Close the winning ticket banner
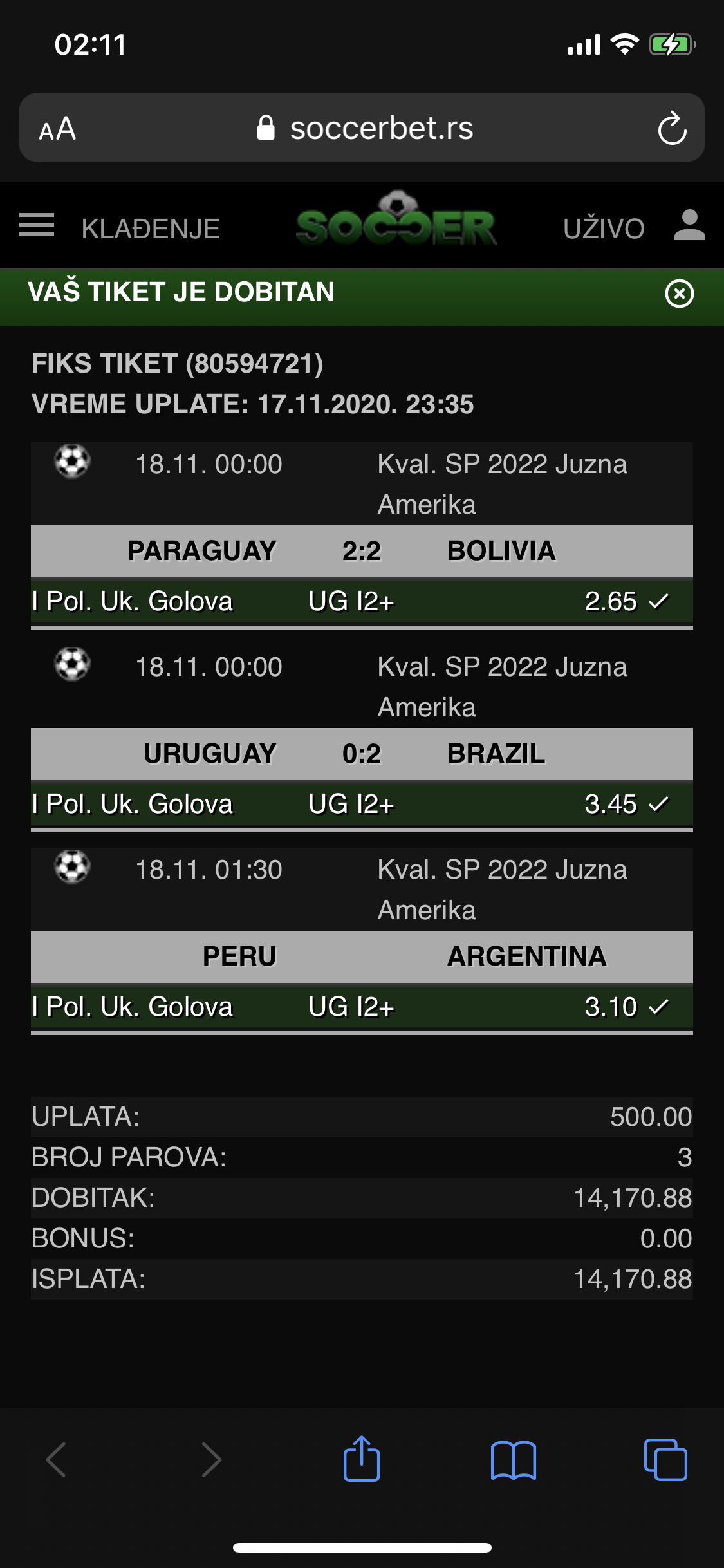724x1568 pixels. [679, 294]
